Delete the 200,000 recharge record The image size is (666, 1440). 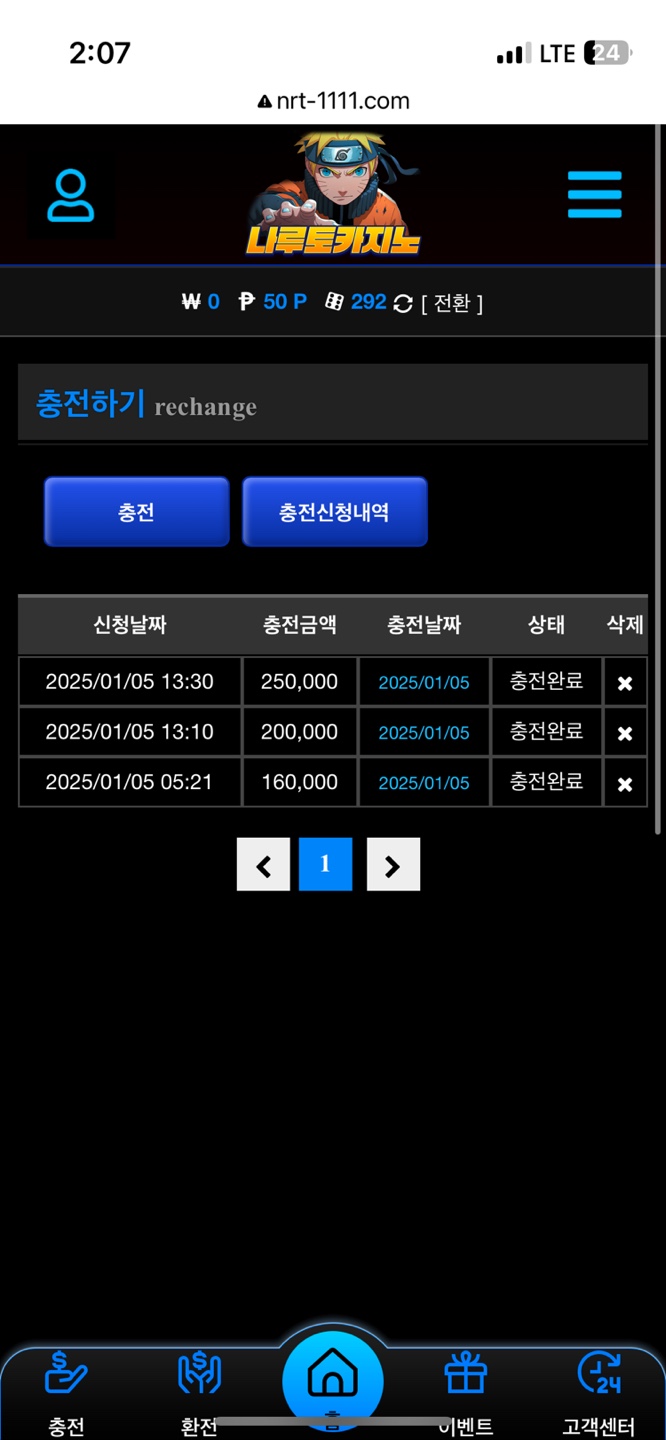click(x=625, y=733)
